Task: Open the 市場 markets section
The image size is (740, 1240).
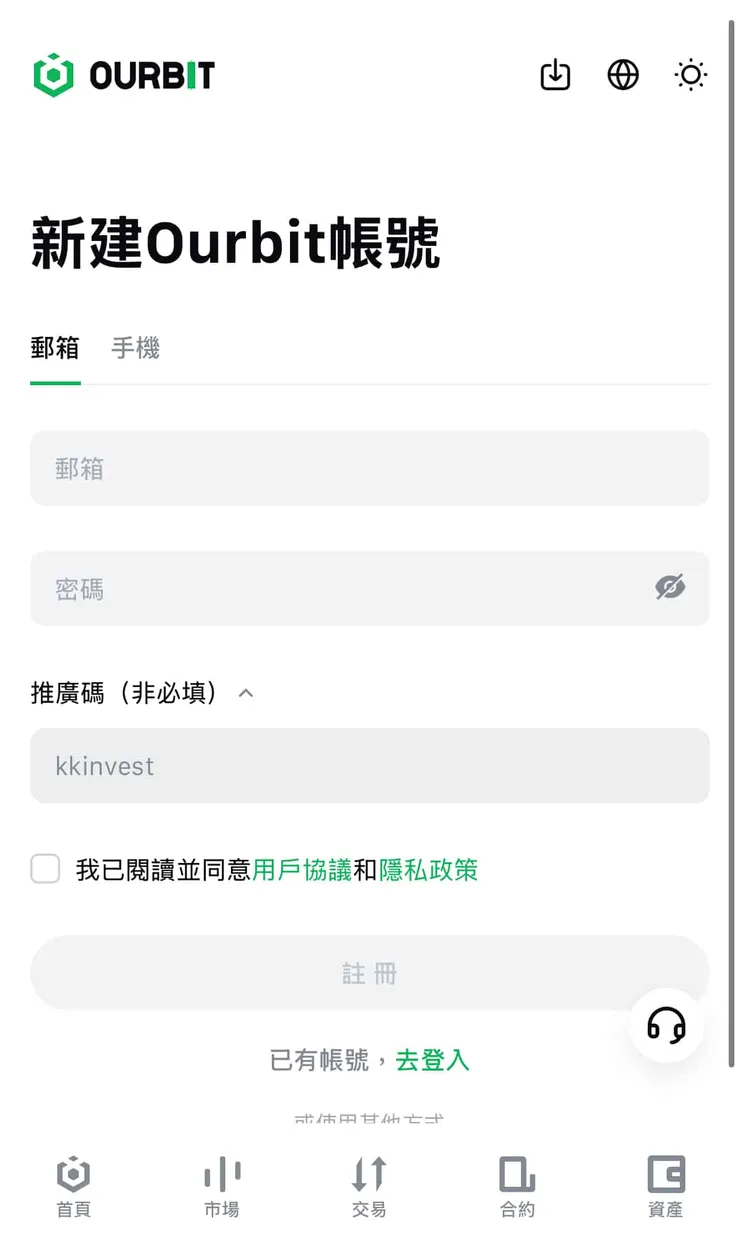Action: click(221, 1185)
